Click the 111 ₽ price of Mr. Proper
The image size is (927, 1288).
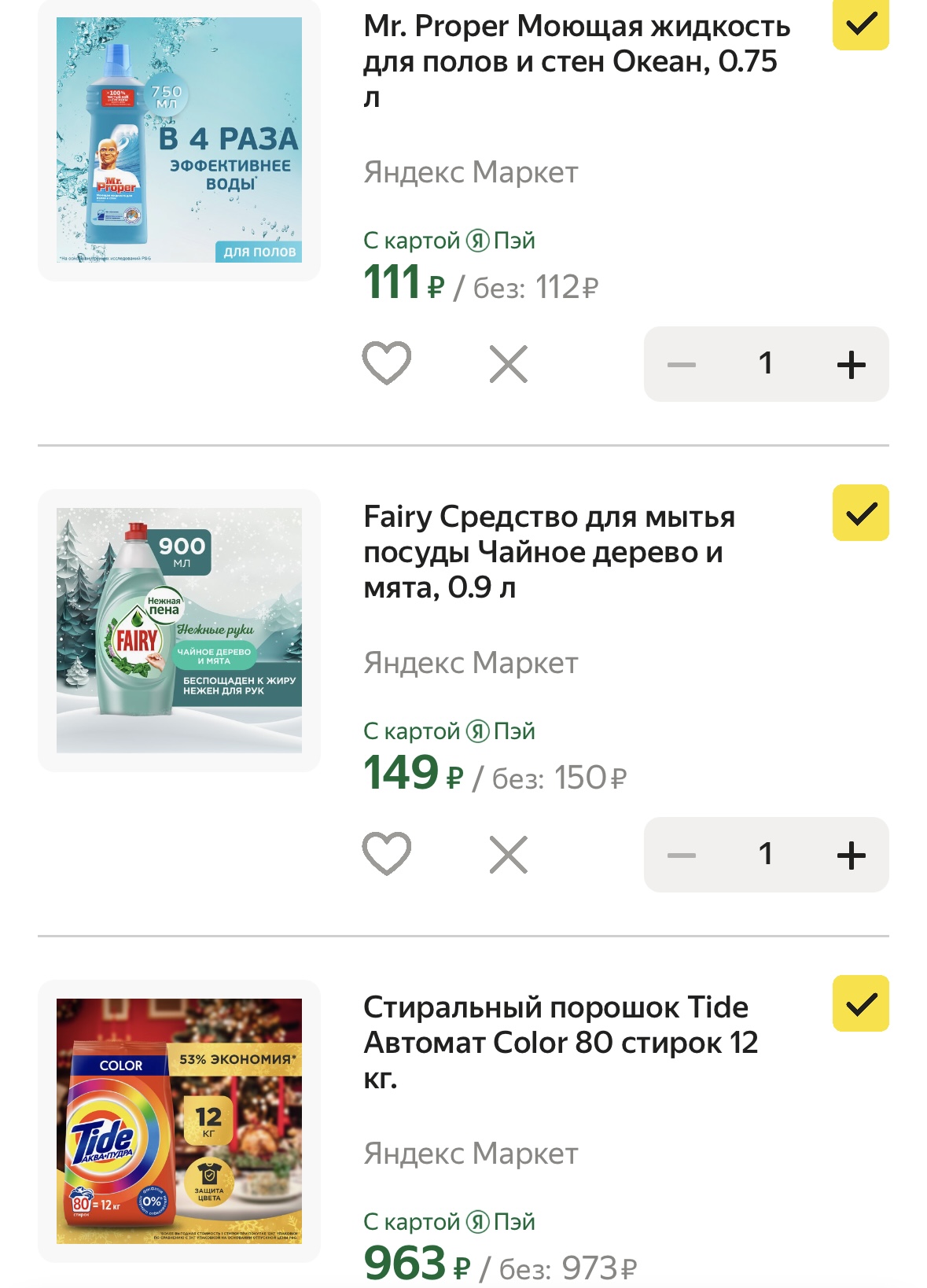point(393,281)
